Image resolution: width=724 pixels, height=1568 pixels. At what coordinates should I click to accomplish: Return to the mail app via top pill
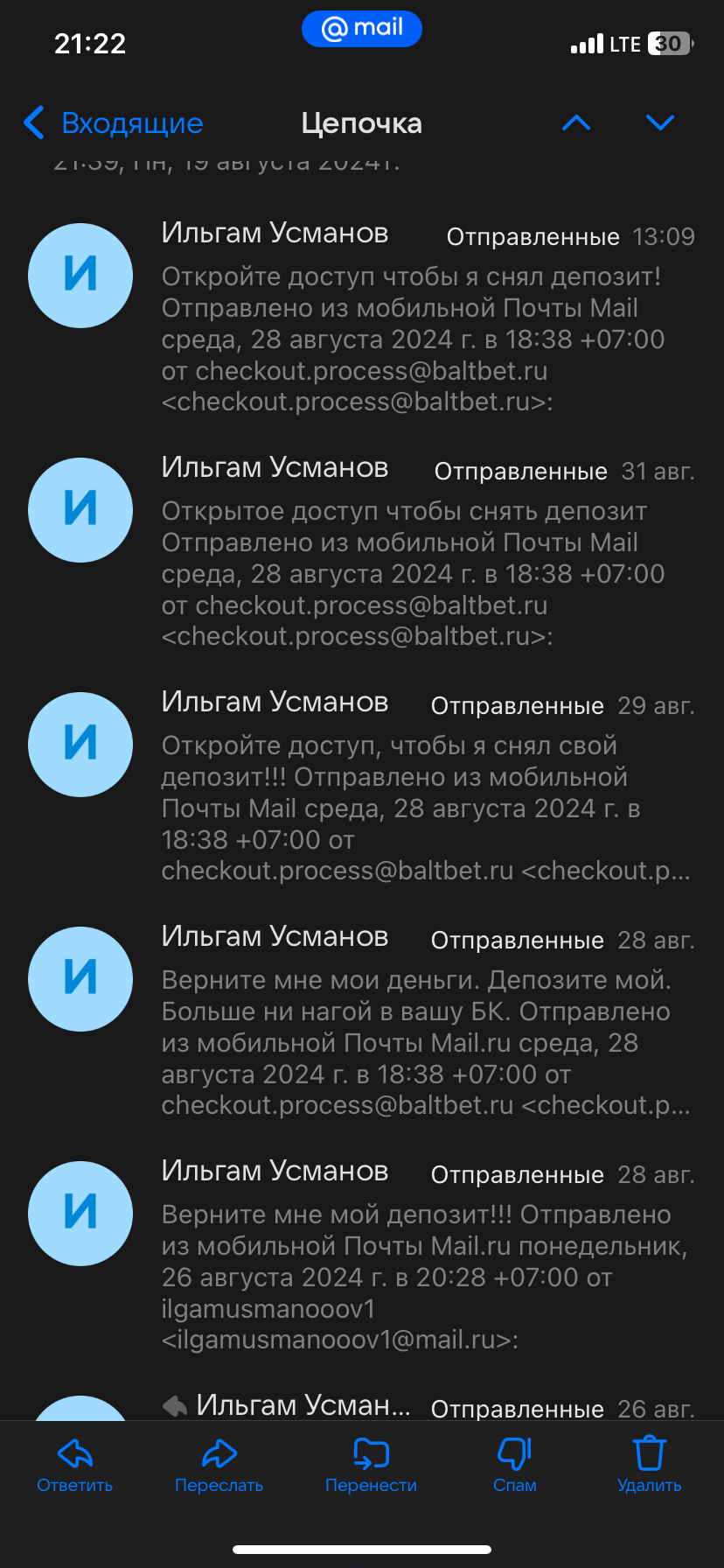coord(362,28)
